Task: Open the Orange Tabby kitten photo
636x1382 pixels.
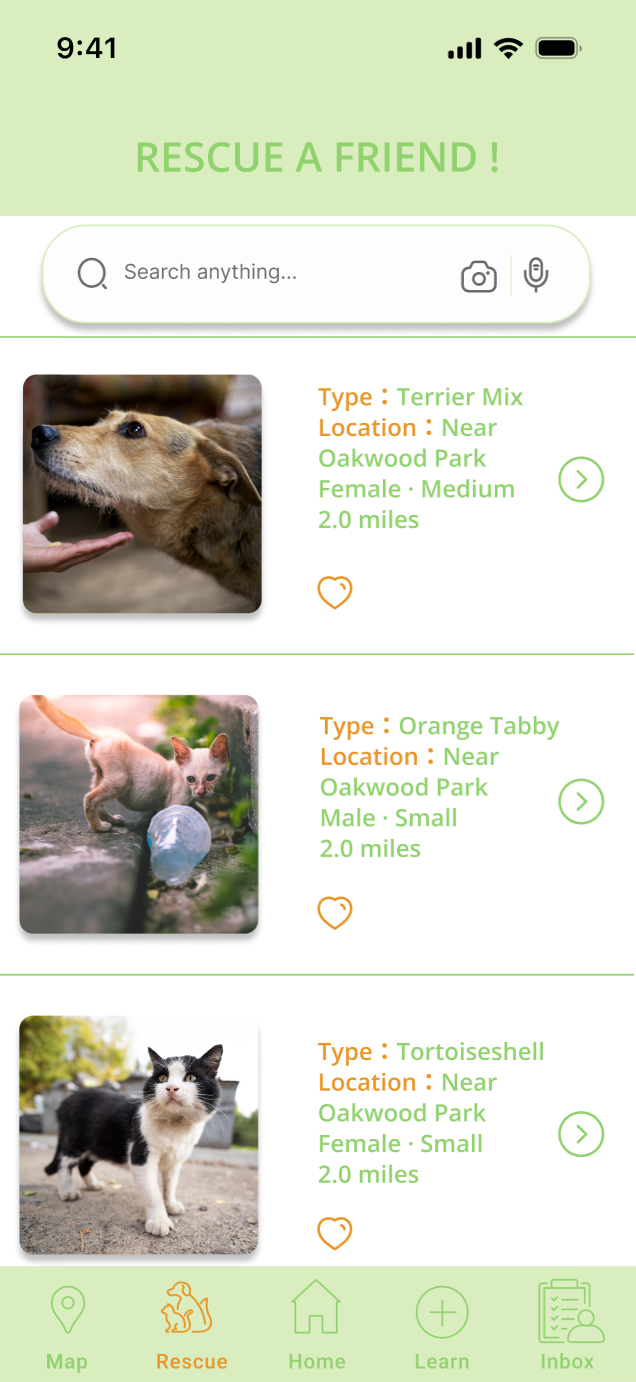Action: pos(139,814)
